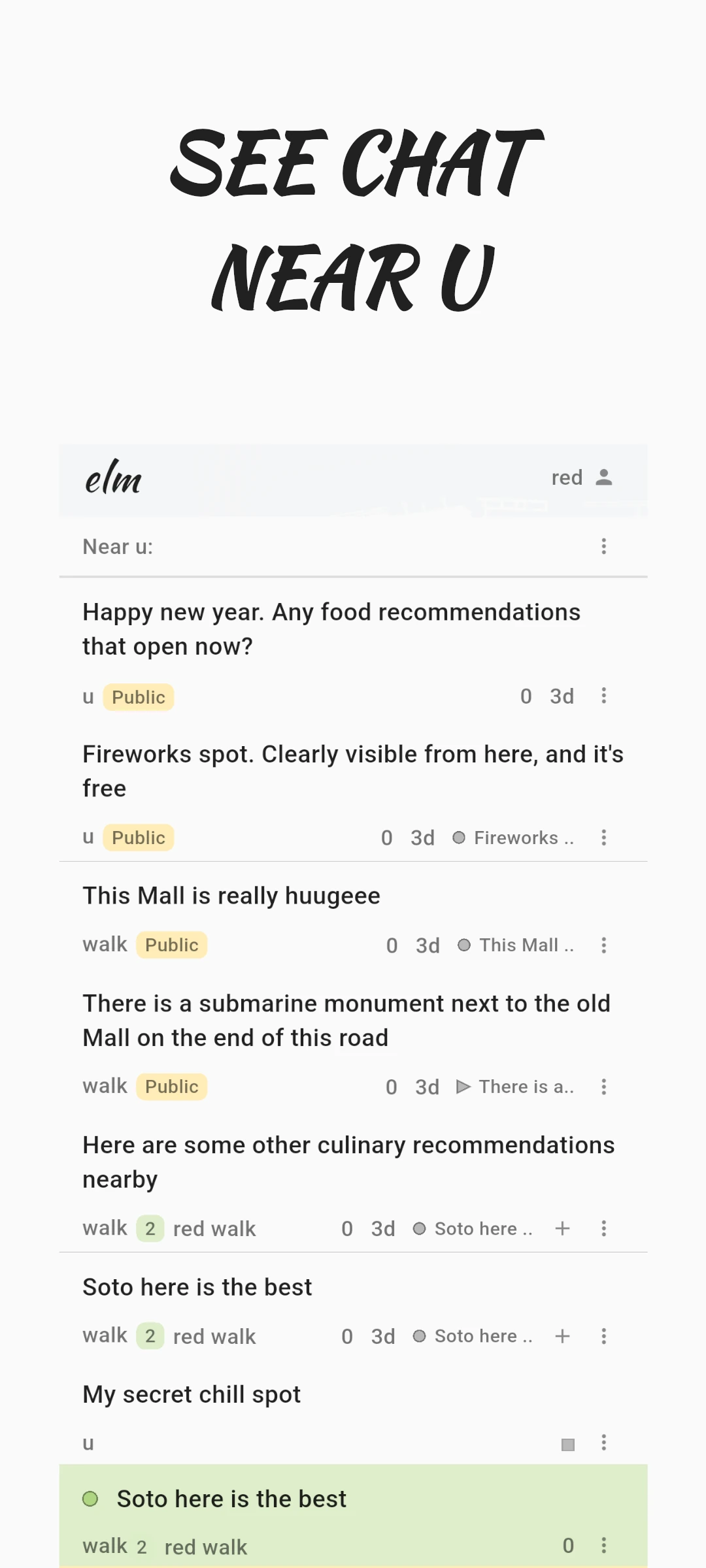Click the circle marker beside "This Mall .."
The width and height of the screenshot is (706, 1568).
[464, 945]
